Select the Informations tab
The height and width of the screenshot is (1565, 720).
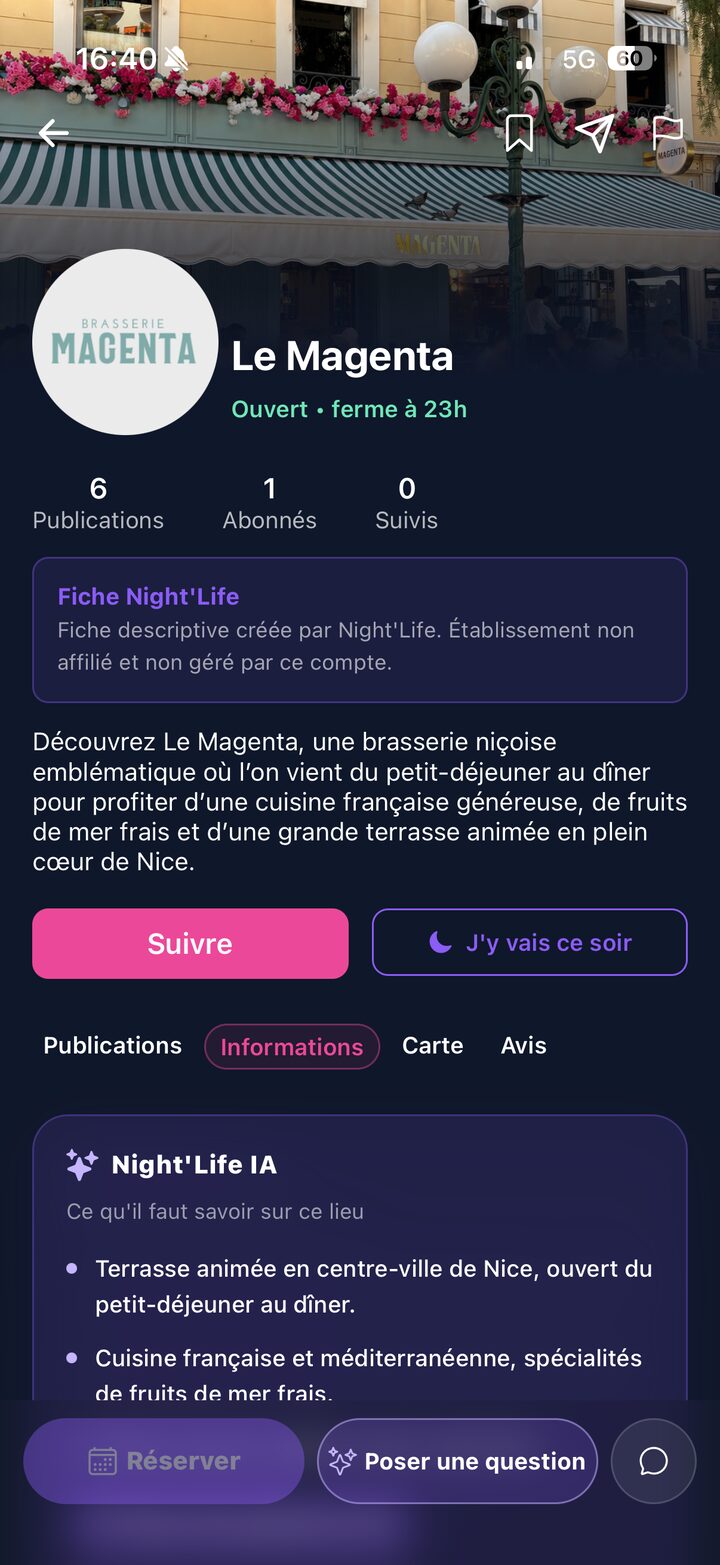292,1047
